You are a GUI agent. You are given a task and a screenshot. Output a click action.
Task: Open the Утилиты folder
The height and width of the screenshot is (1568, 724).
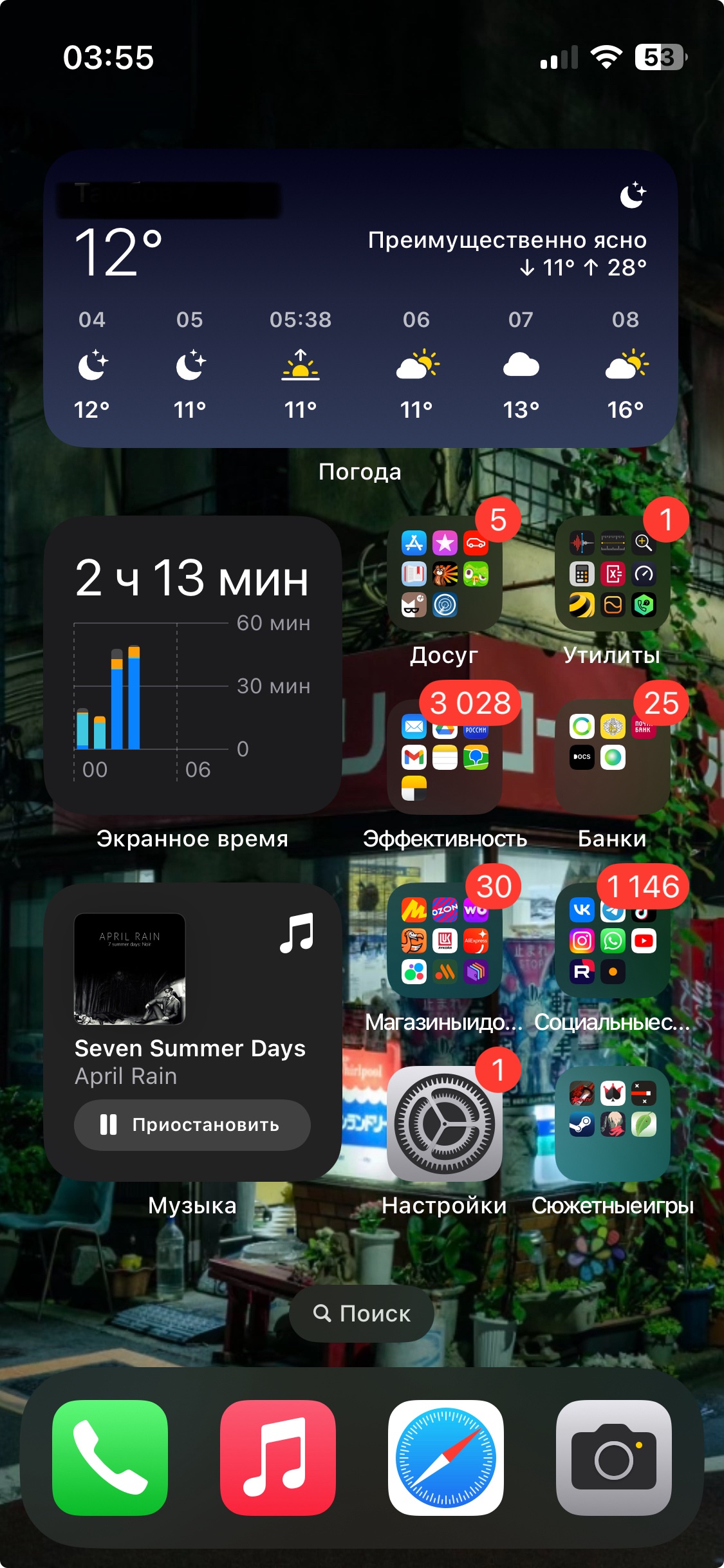coord(613,574)
